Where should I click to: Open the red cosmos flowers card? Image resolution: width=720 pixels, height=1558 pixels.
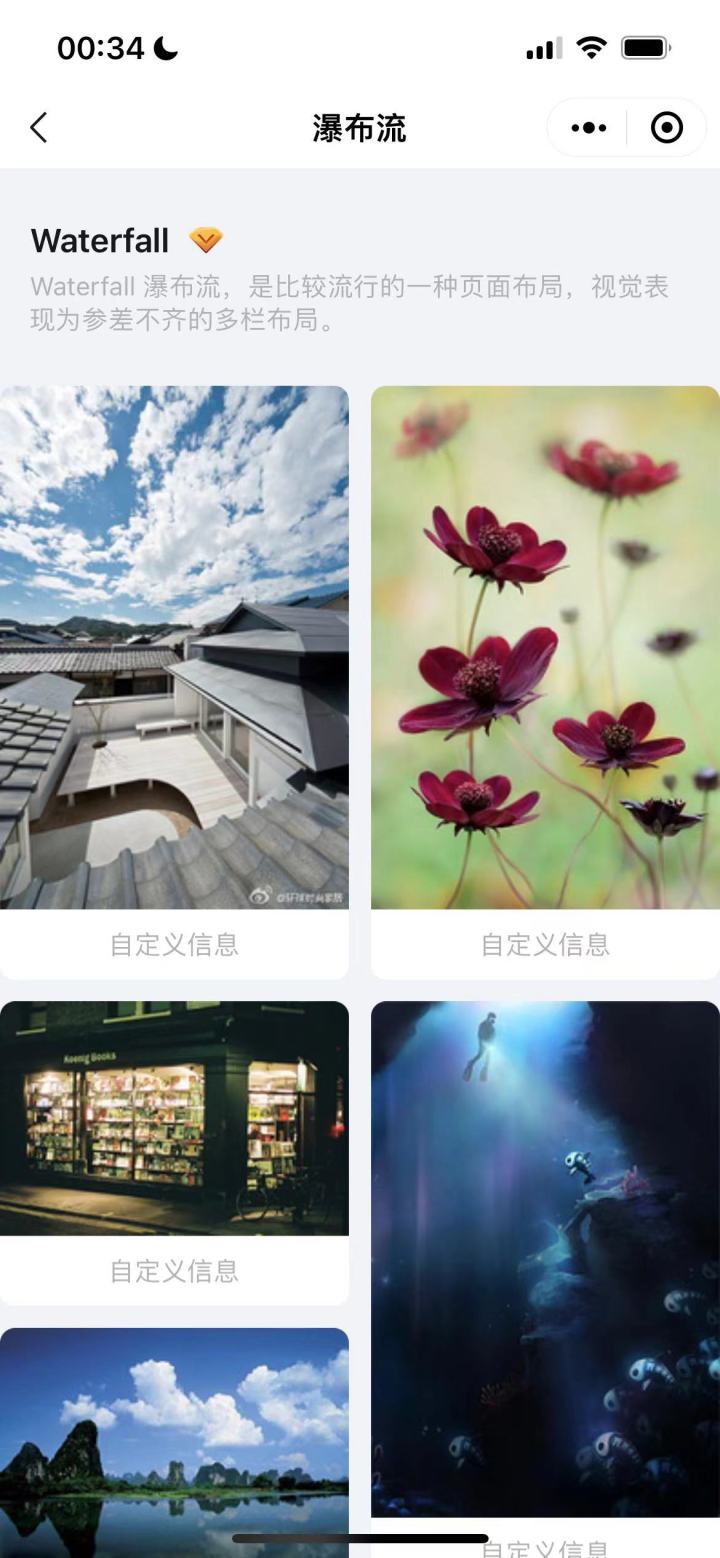point(545,682)
